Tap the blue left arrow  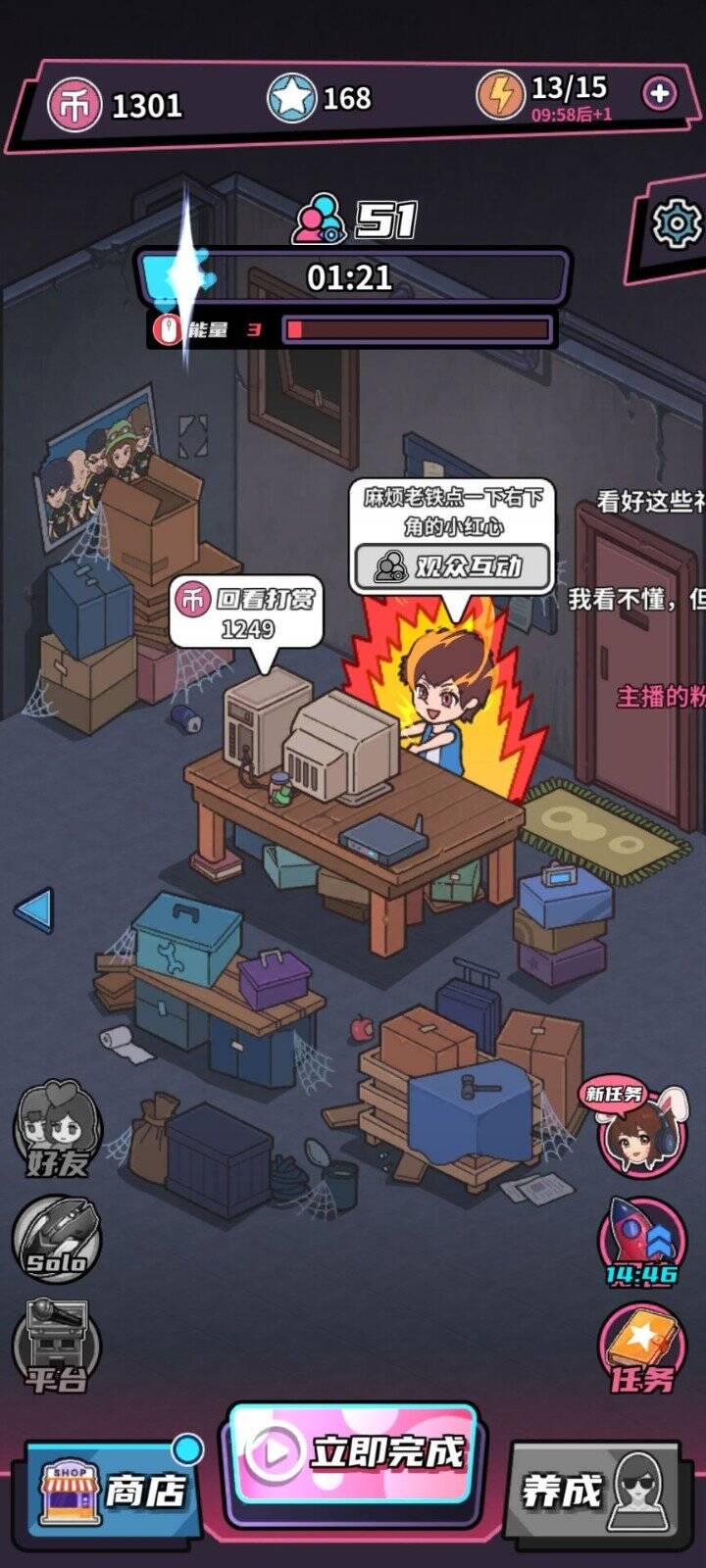(34, 908)
